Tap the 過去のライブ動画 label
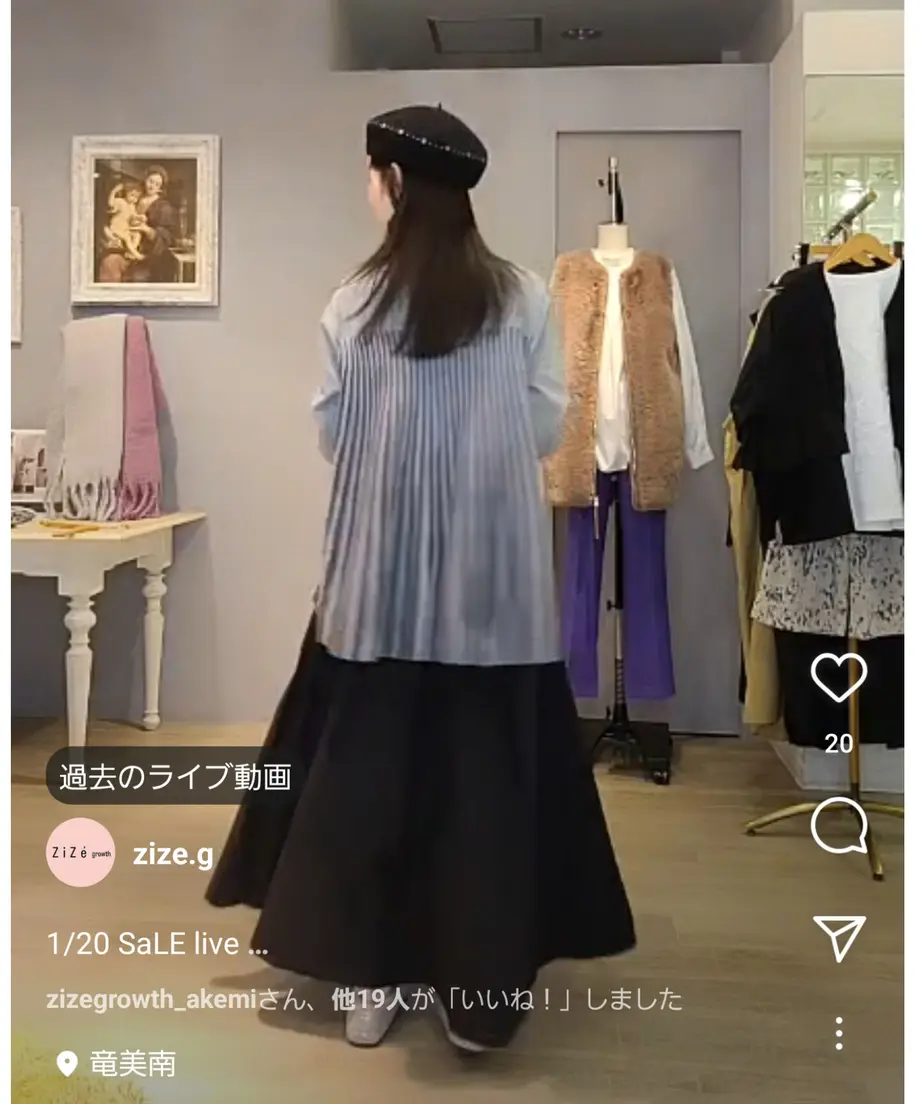 tap(174, 776)
